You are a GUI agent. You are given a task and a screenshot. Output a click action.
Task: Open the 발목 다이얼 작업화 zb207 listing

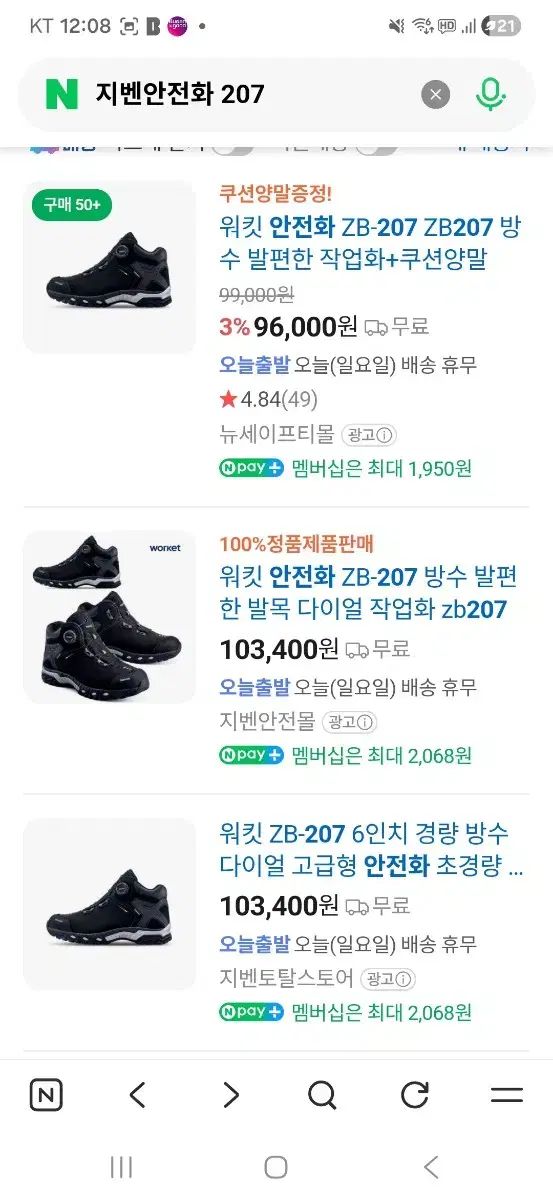pos(368,593)
